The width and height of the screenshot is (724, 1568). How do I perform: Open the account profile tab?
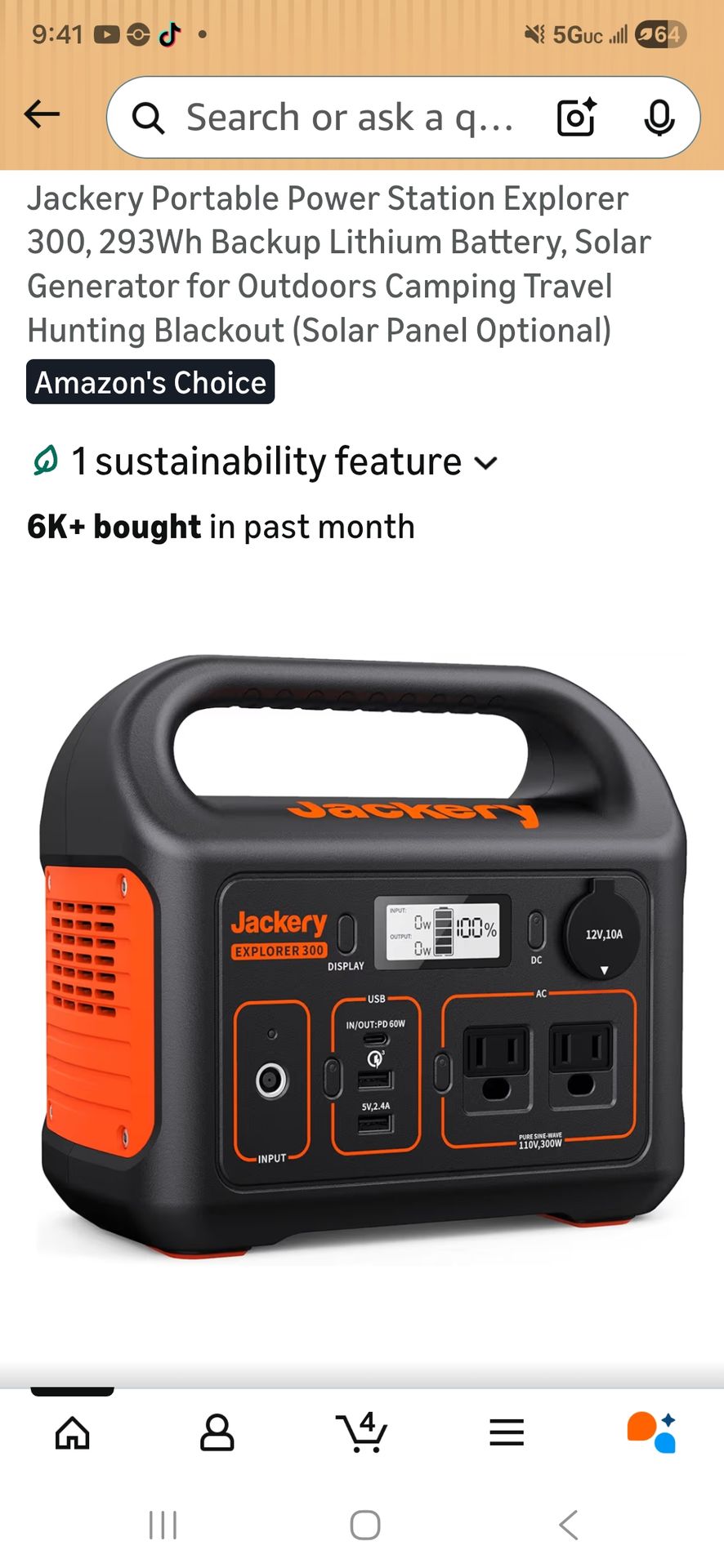pyautogui.click(x=217, y=1432)
